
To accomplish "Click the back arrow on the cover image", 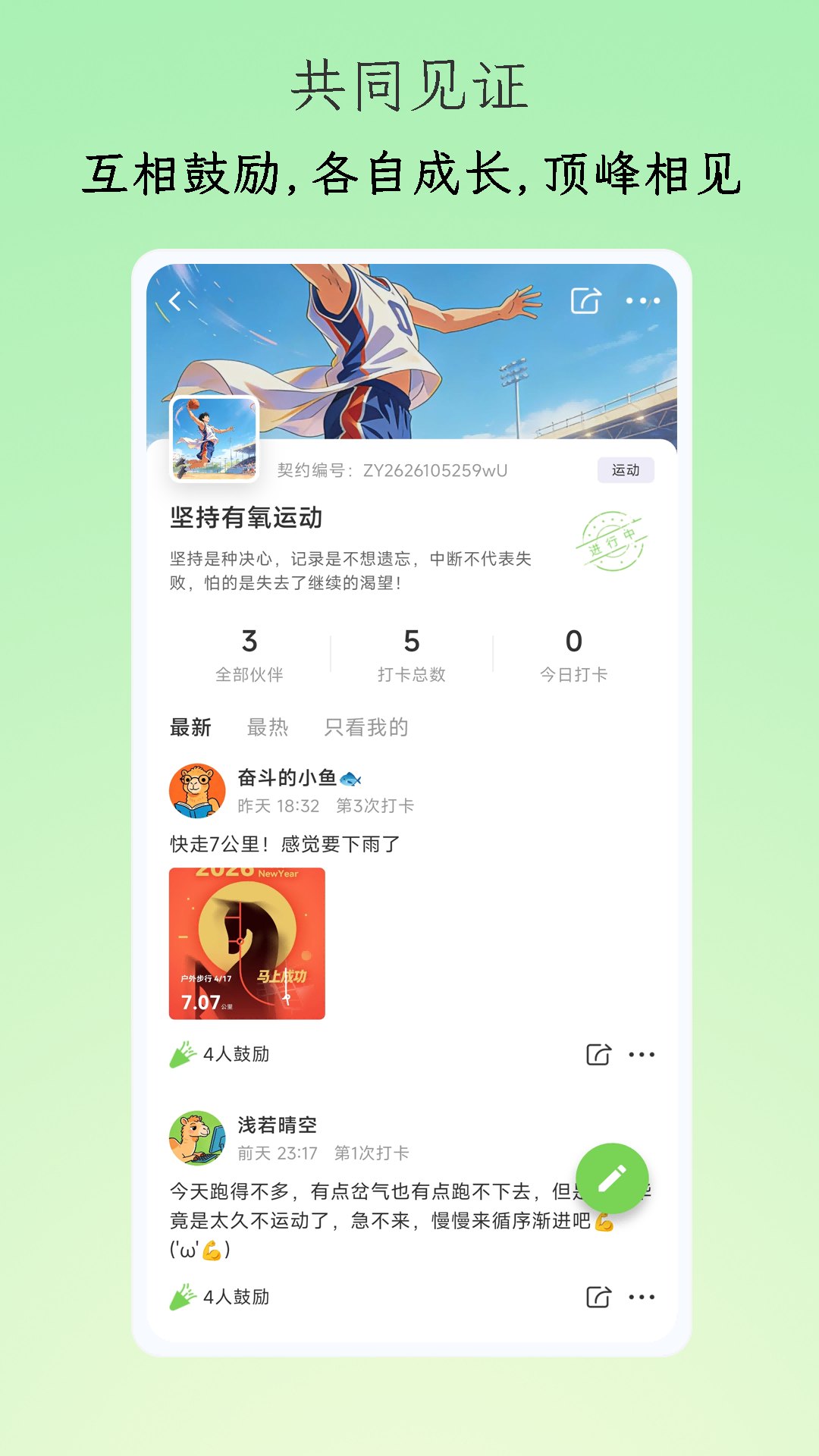I will coord(175,300).
